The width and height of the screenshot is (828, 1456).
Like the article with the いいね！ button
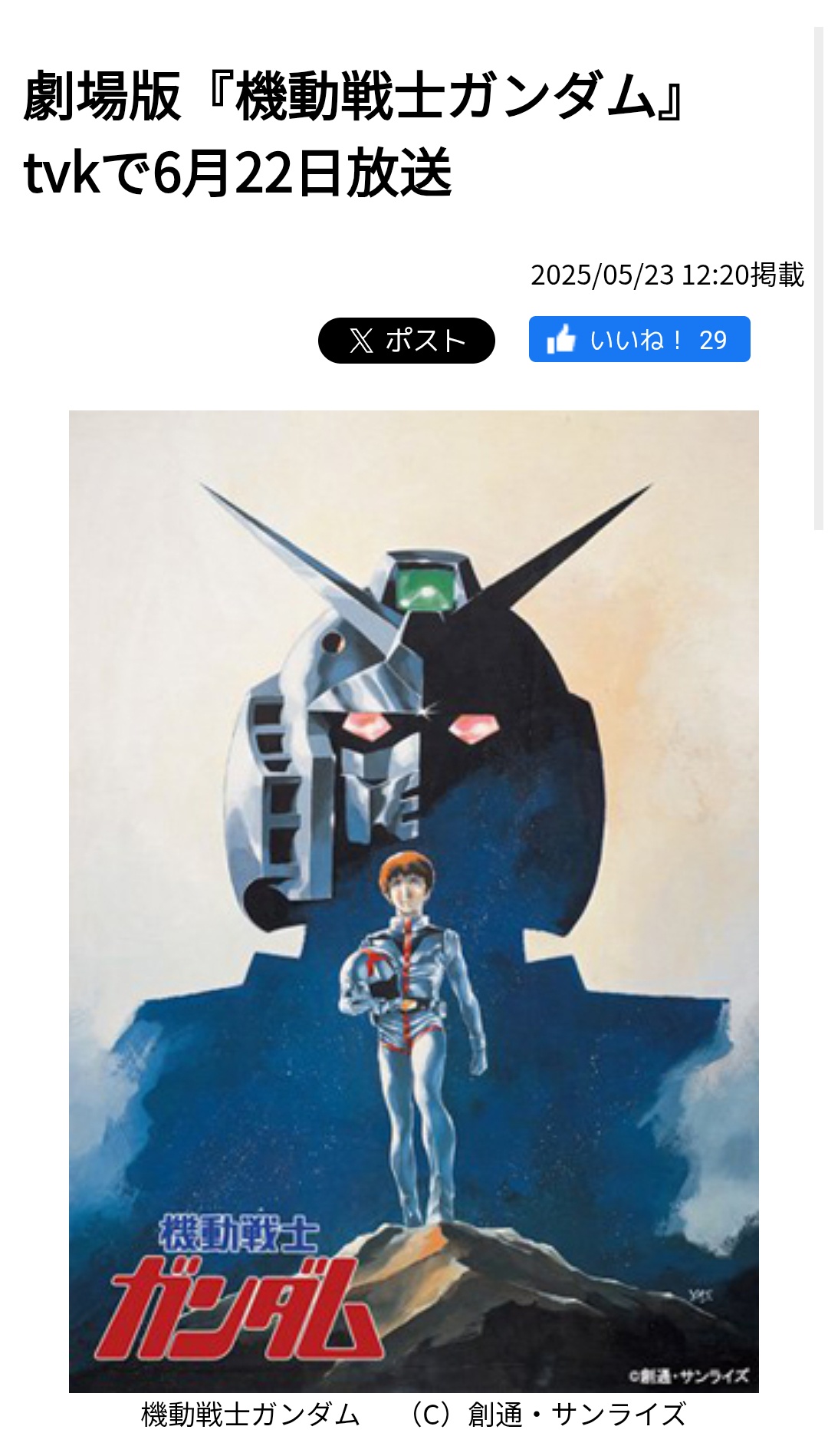(x=639, y=339)
